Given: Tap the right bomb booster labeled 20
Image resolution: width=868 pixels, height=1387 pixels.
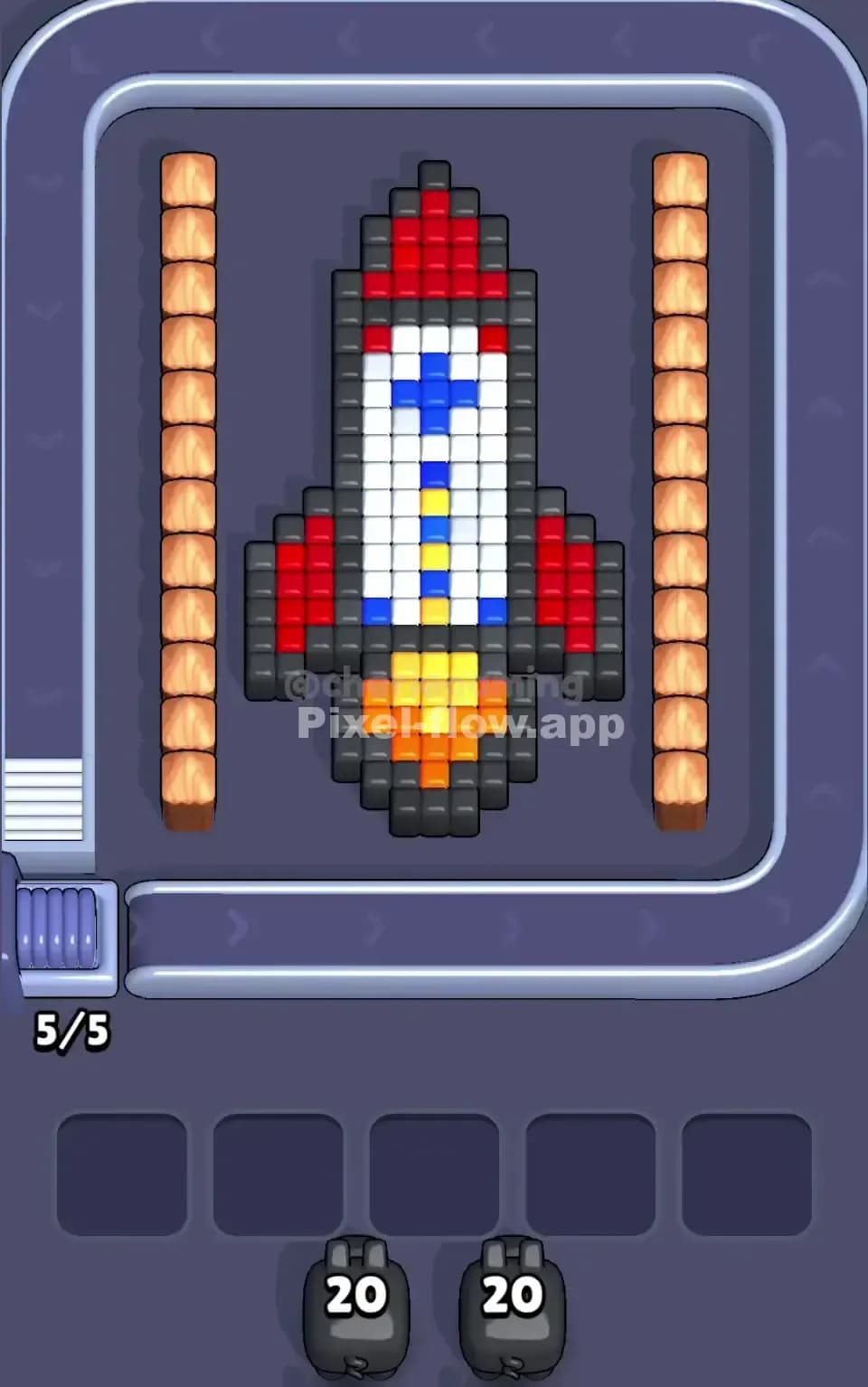Looking at the screenshot, I should pos(508,1293).
